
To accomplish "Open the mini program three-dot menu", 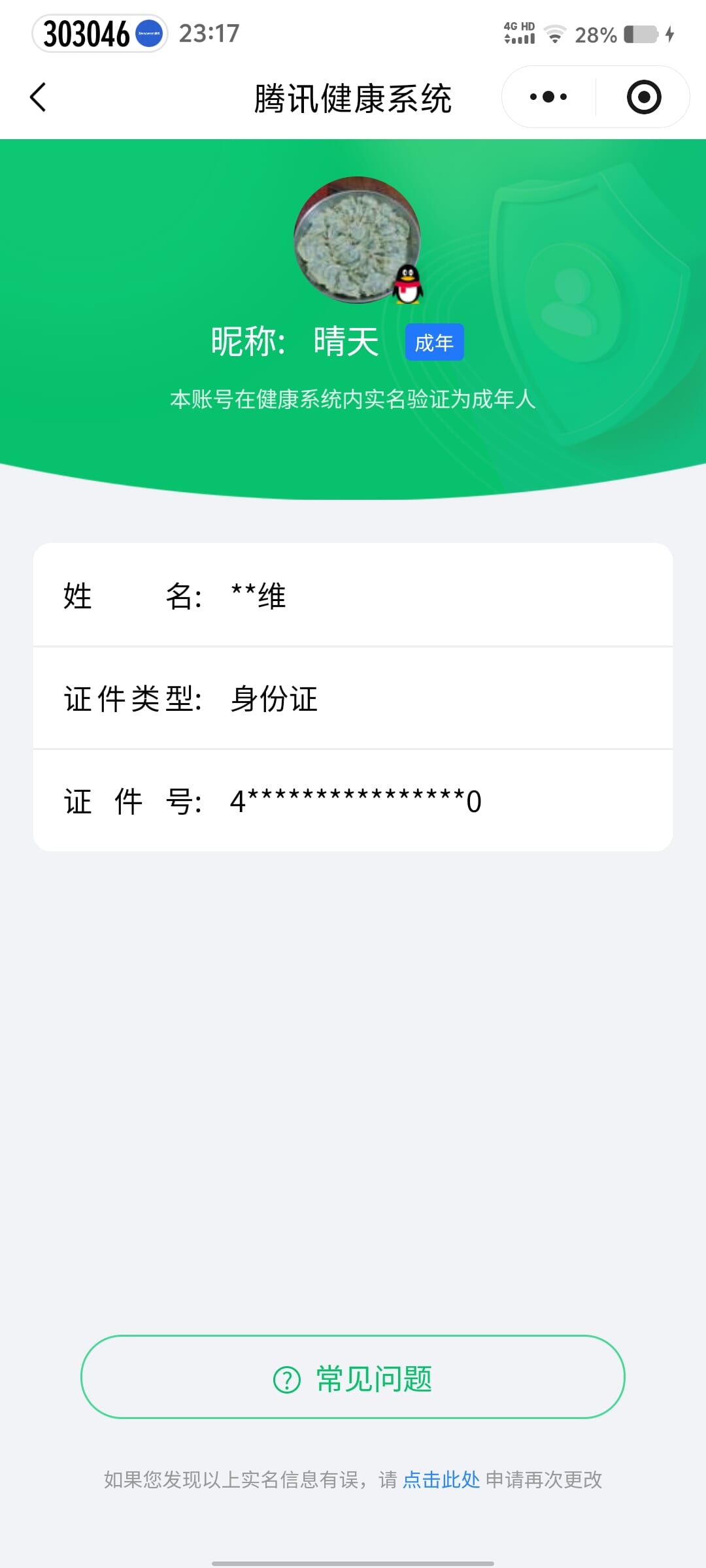I will pyautogui.click(x=548, y=97).
